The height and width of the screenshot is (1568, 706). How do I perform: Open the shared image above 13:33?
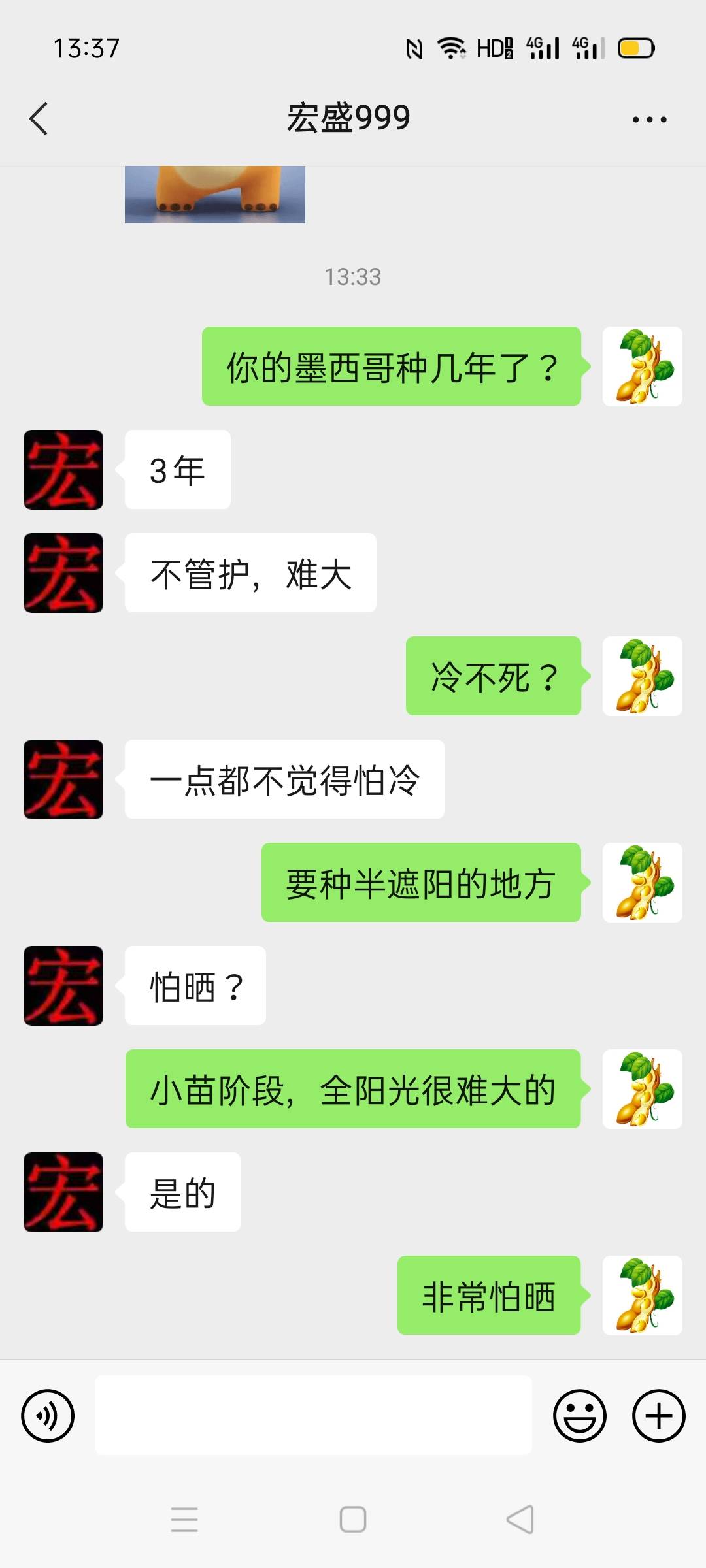tap(215, 195)
